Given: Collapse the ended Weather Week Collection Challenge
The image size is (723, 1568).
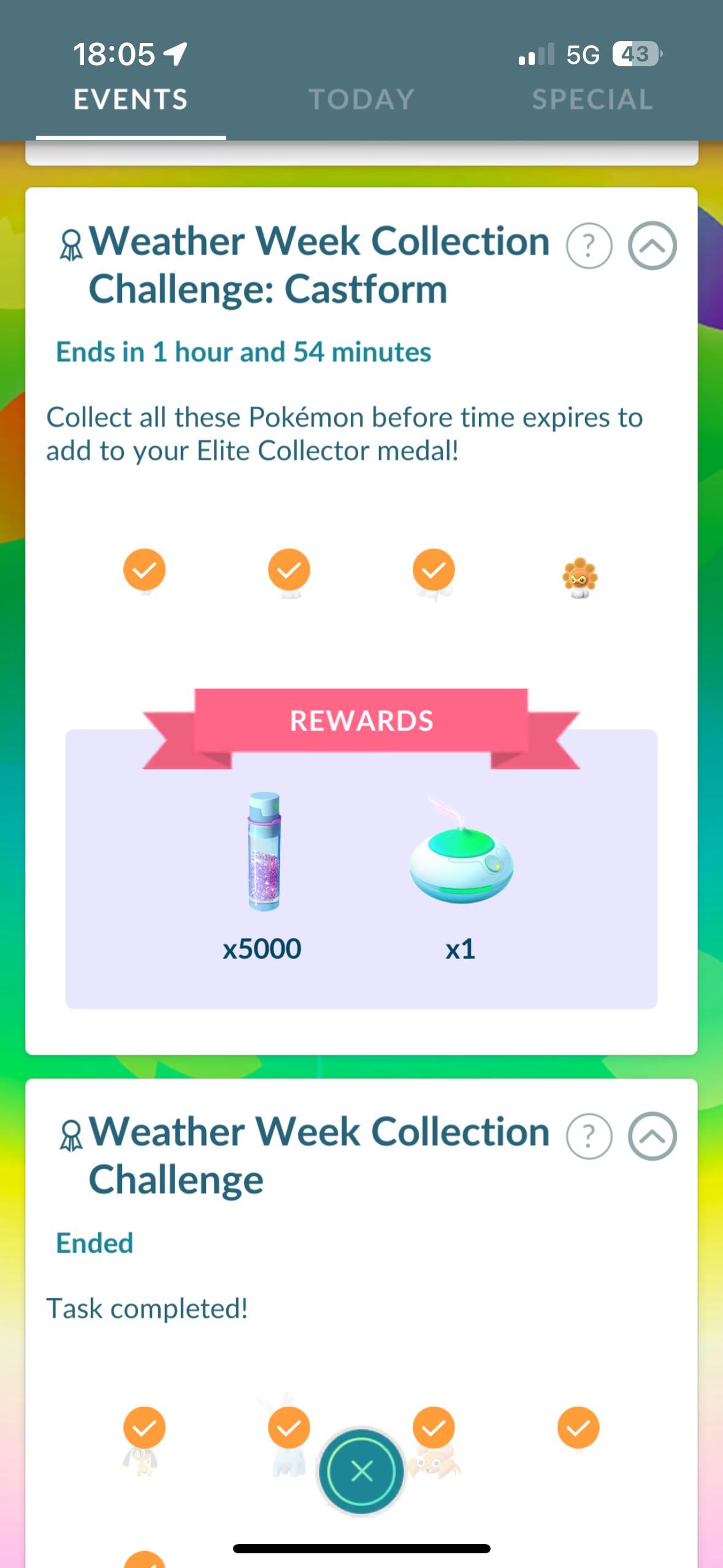Looking at the screenshot, I should pyautogui.click(x=652, y=1136).
